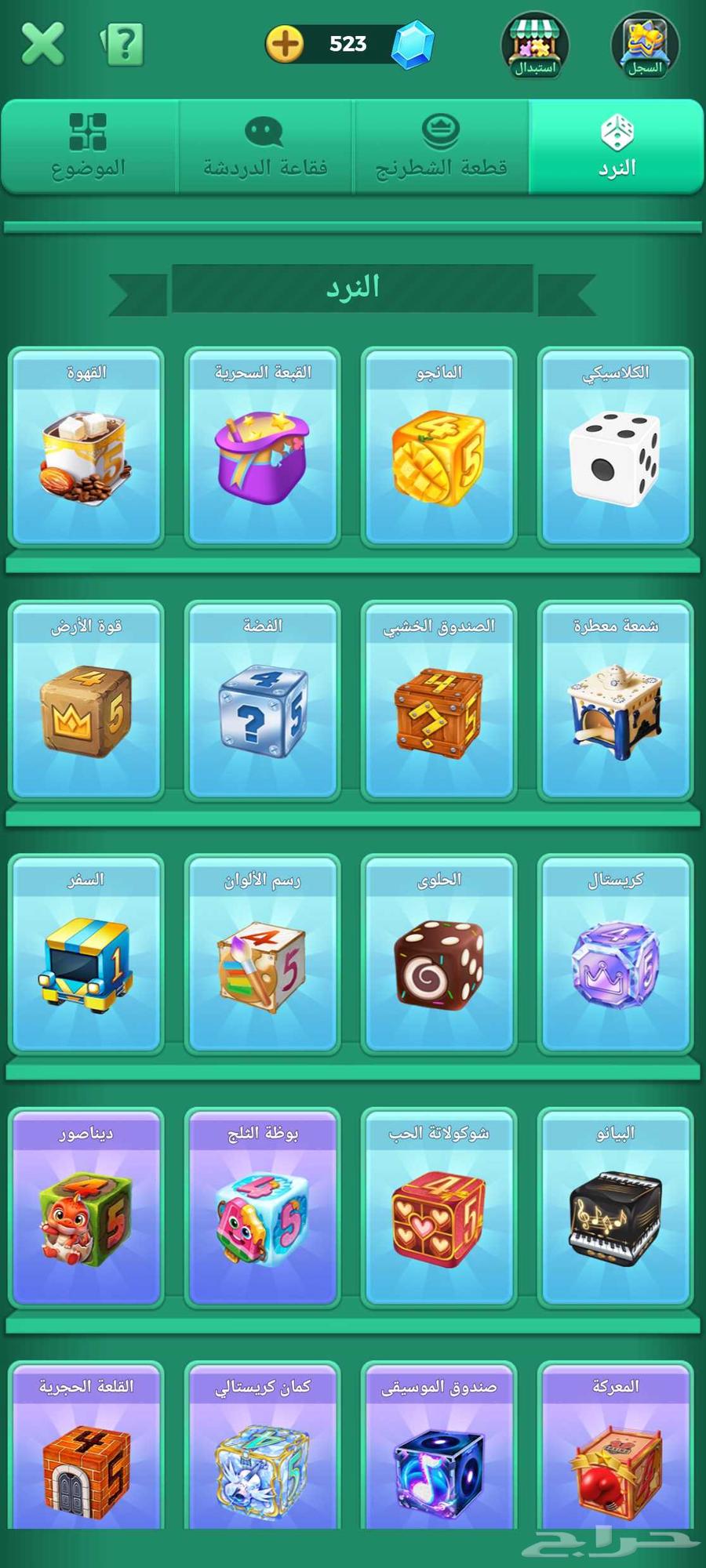This screenshot has height=1568, width=706.
Task: Select the النرد tab
Action: click(x=617, y=147)
